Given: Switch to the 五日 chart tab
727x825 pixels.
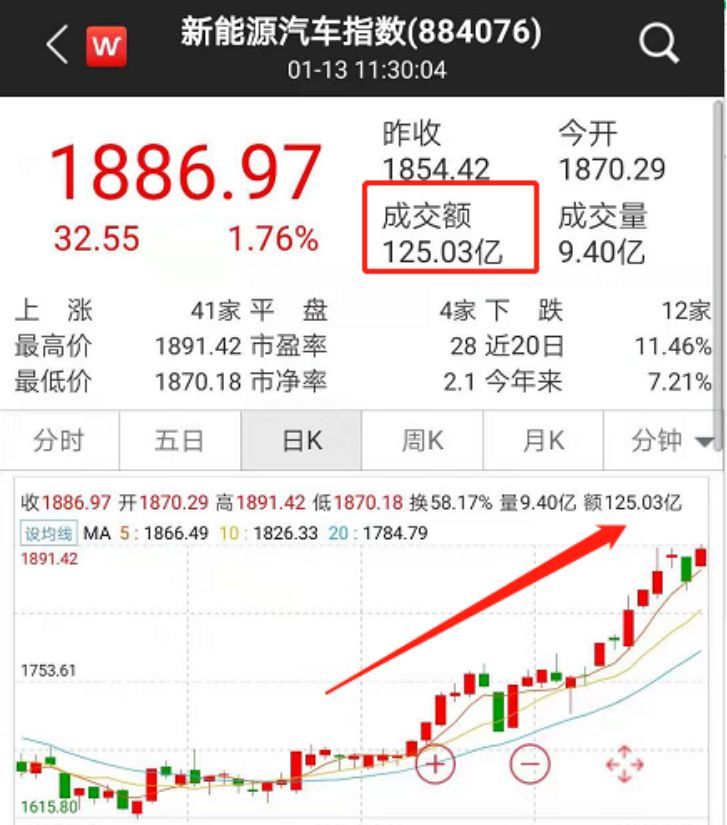Looking at the screenshot, I should (x=180, y=441).
